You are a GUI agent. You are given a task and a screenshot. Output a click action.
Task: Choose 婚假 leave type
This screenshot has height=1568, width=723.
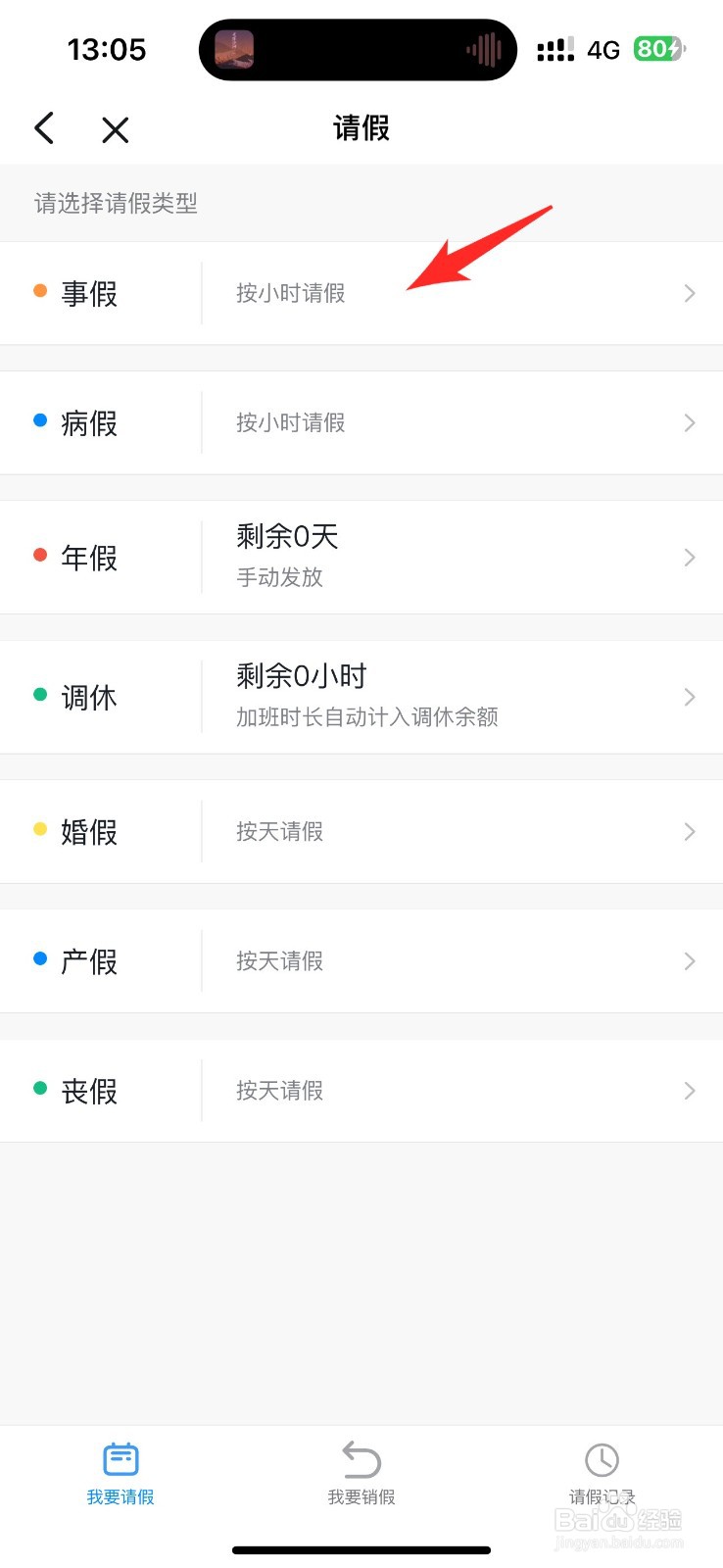coord(361,831)
